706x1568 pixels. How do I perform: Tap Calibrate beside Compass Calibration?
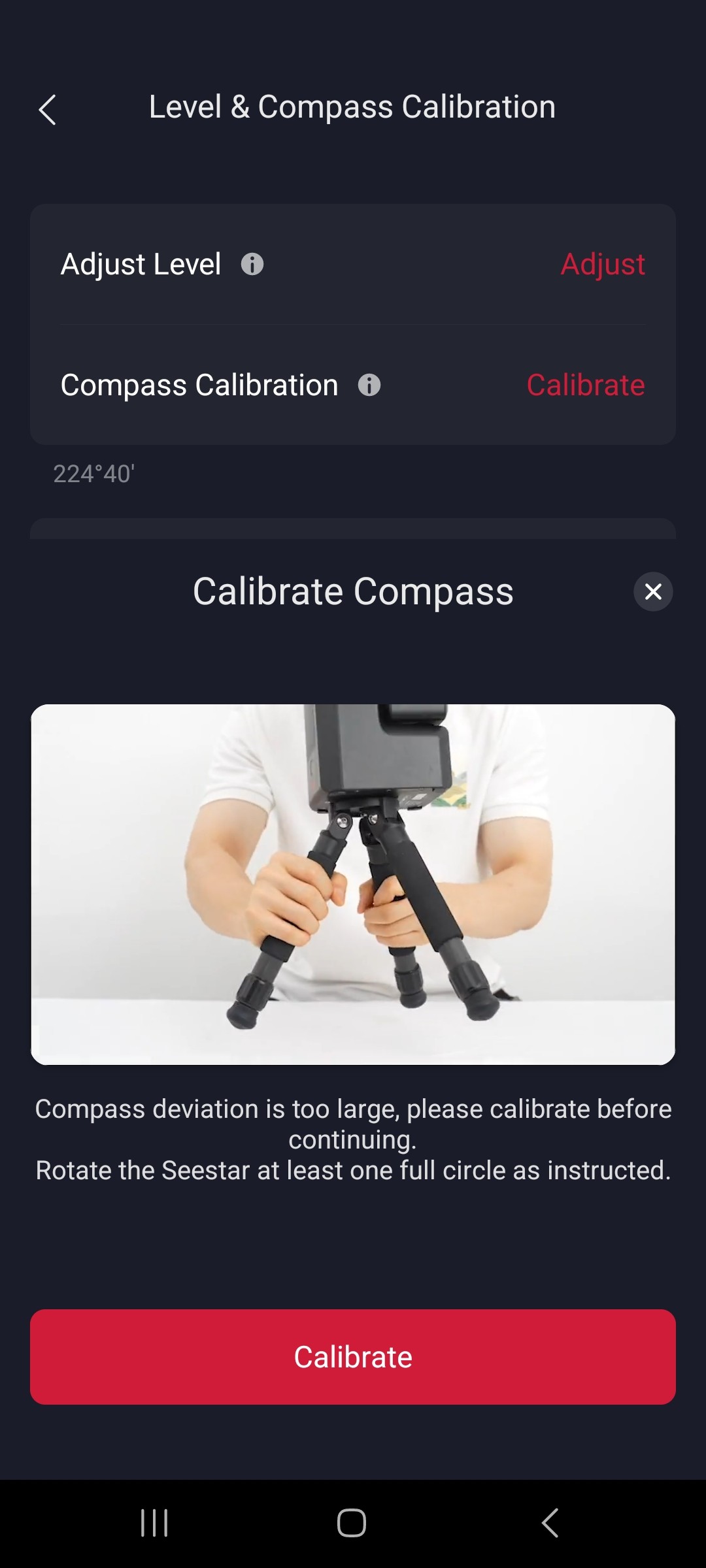click(585, 385)
